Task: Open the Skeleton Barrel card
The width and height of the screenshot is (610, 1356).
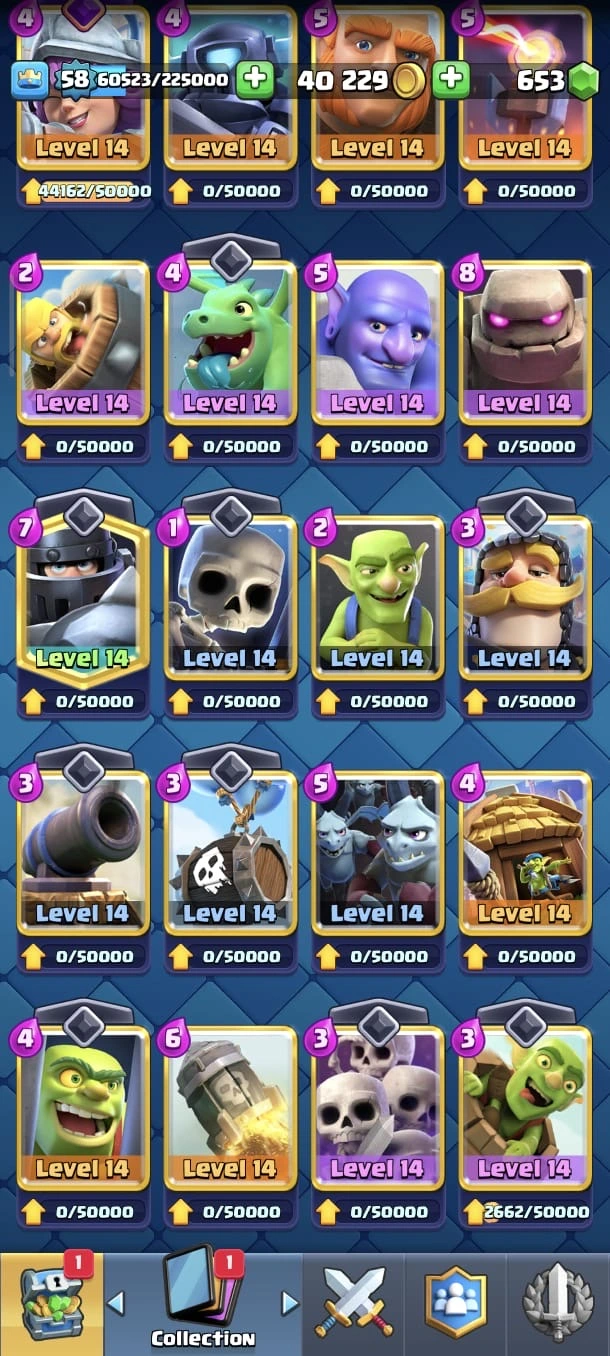Action: tap(230, 850)
